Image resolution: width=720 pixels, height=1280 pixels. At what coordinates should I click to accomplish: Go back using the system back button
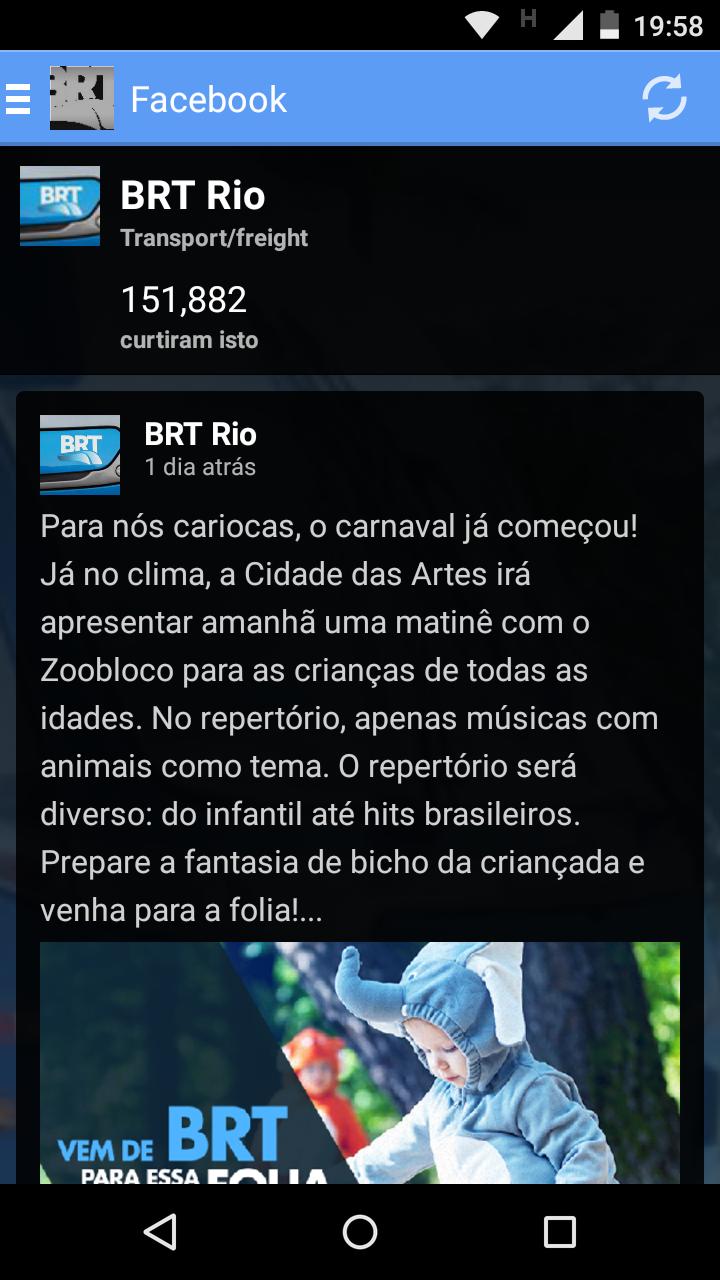point(160,1232)
